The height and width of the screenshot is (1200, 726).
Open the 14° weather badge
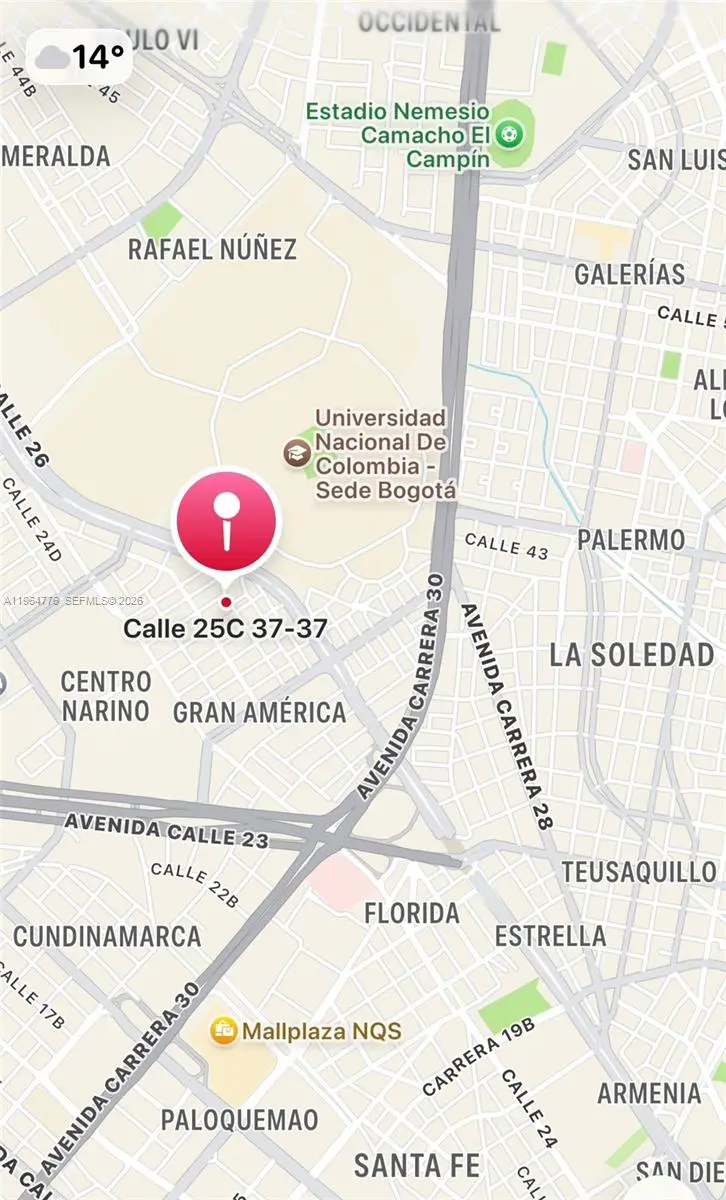tap(80, 58)
